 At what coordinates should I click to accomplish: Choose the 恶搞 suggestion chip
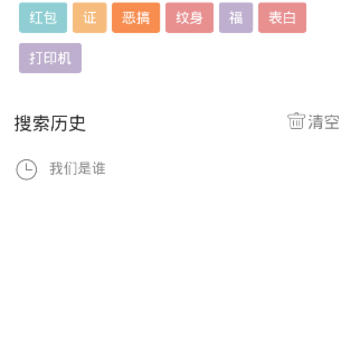(x=136, y=18)
